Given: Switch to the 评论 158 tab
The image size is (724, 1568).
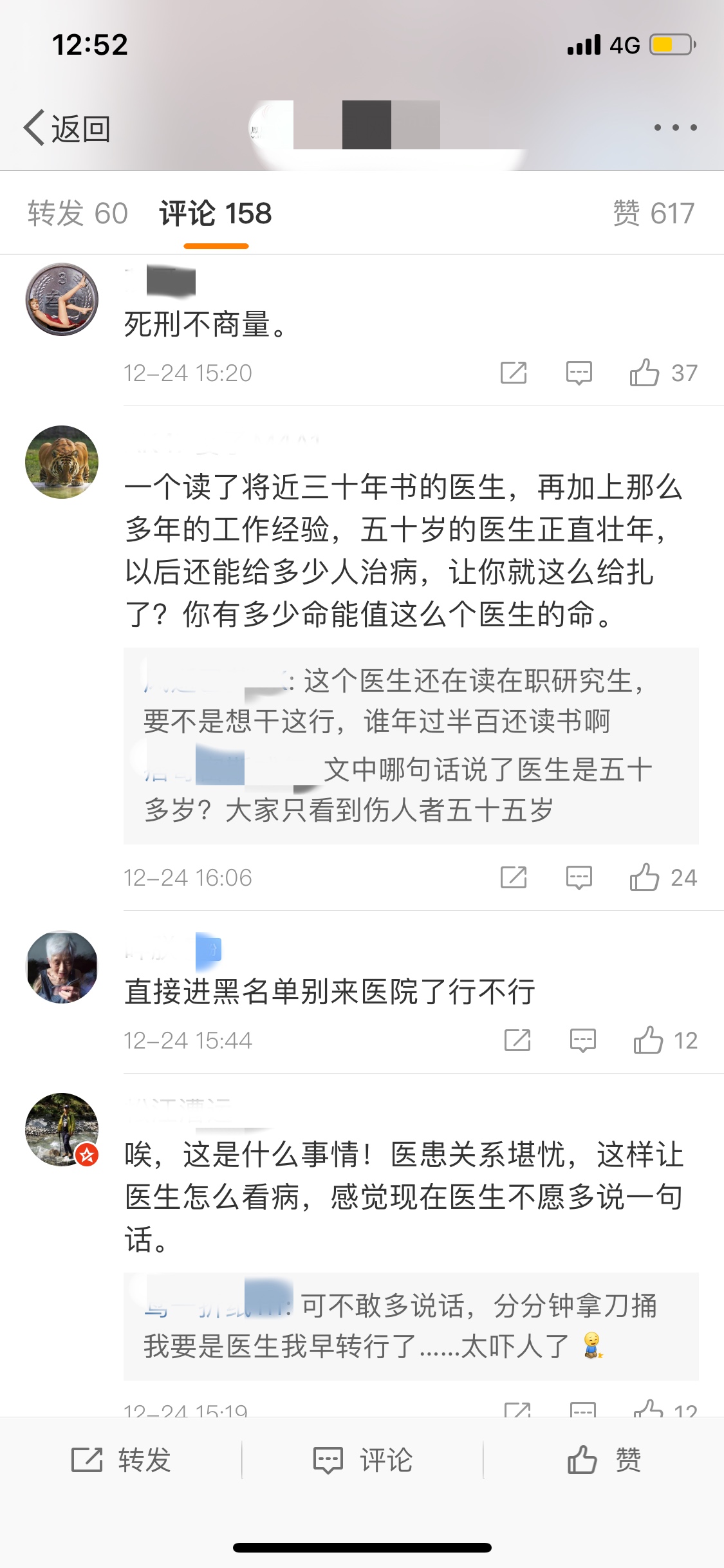Looking at the screenshot, I should (216, 214).
